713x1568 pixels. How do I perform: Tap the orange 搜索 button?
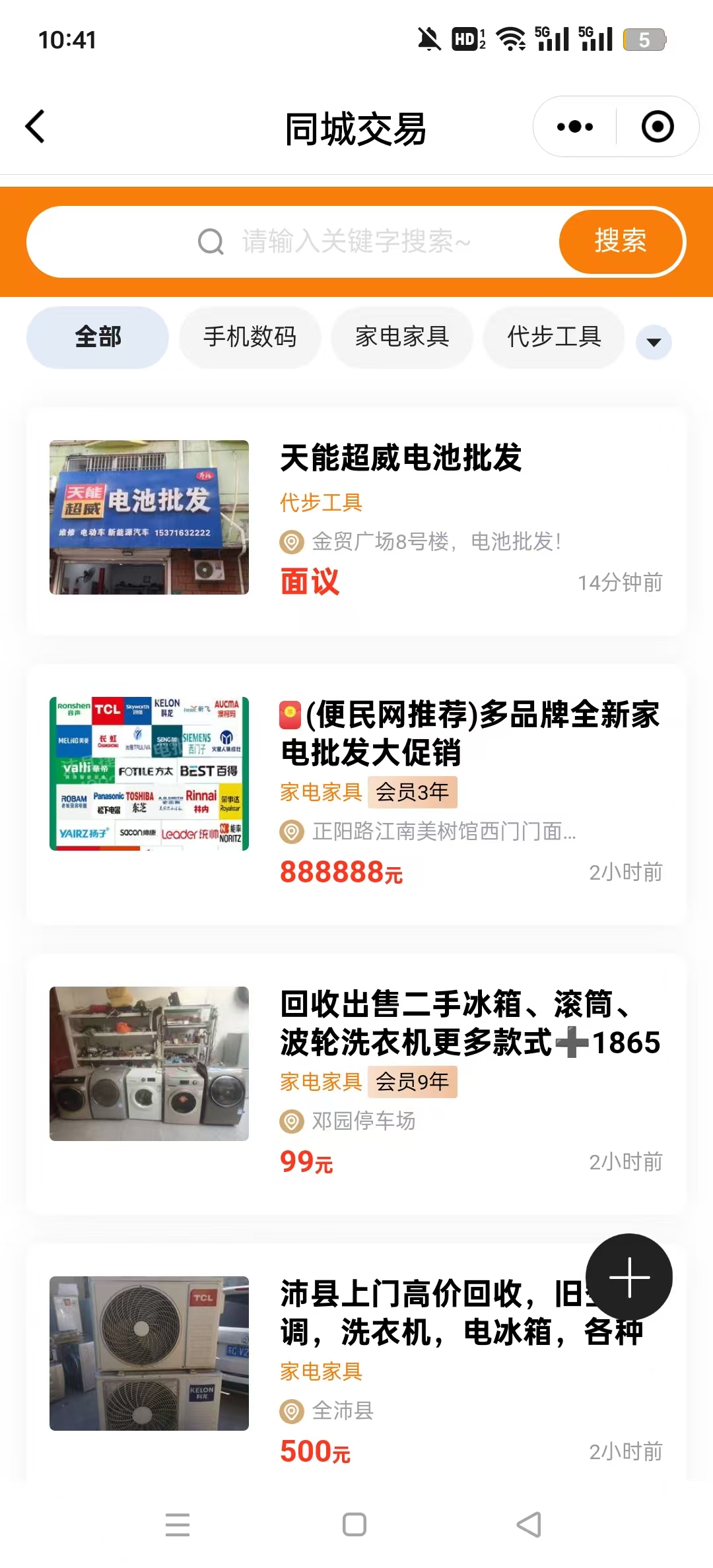pos(621,242)
